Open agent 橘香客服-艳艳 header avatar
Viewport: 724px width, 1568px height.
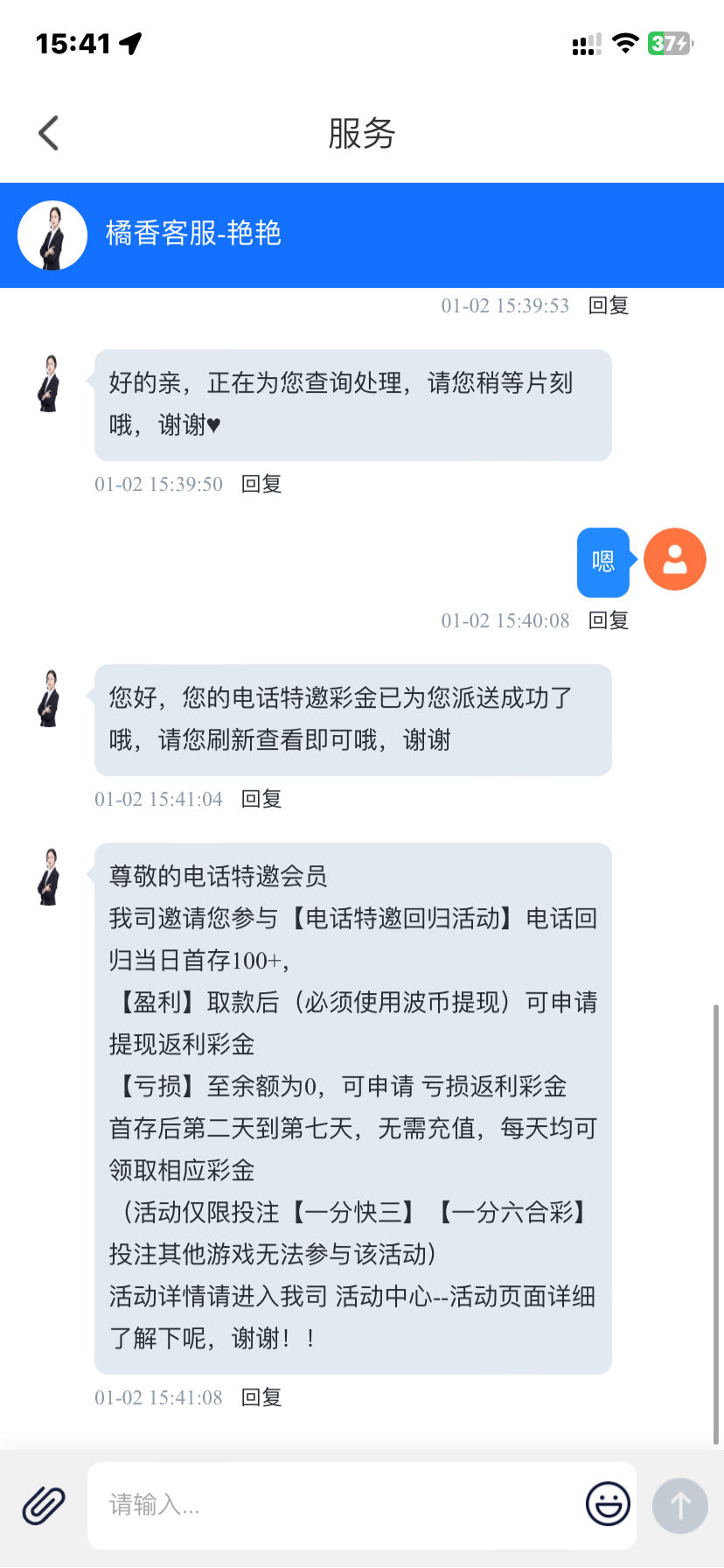click(52, 235)
